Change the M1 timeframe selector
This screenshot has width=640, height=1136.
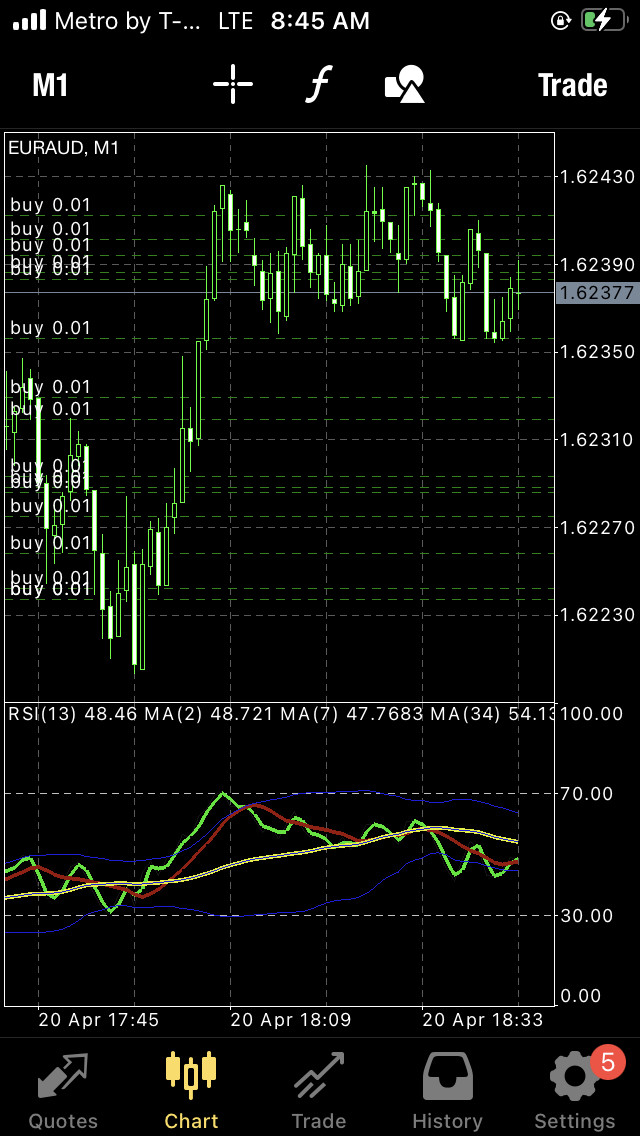tap(50, 86)
